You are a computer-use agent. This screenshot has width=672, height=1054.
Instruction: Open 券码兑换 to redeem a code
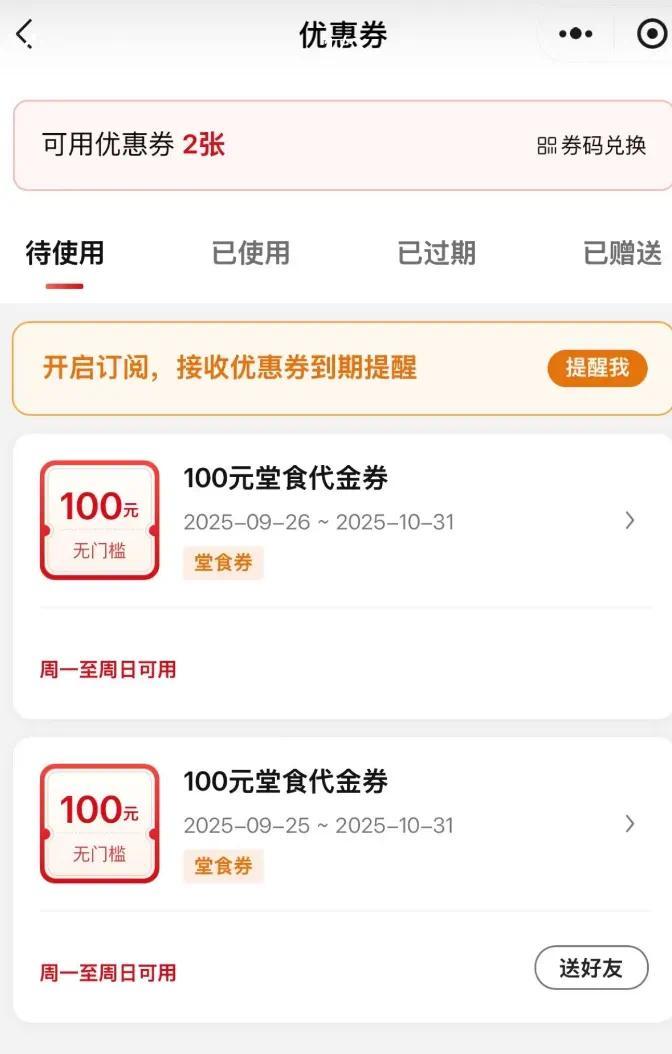click(592, 146)
